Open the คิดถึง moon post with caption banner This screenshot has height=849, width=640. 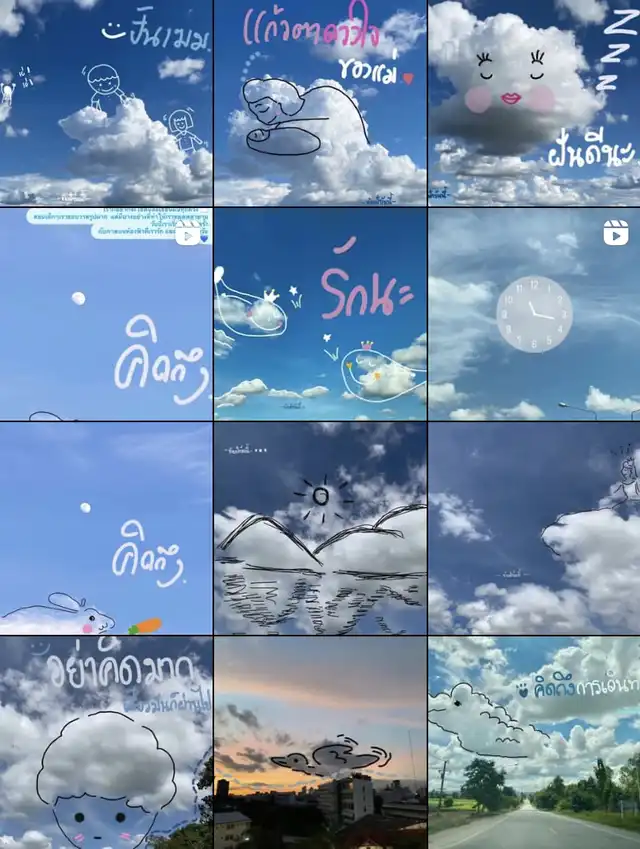click(x=105, y=315)
